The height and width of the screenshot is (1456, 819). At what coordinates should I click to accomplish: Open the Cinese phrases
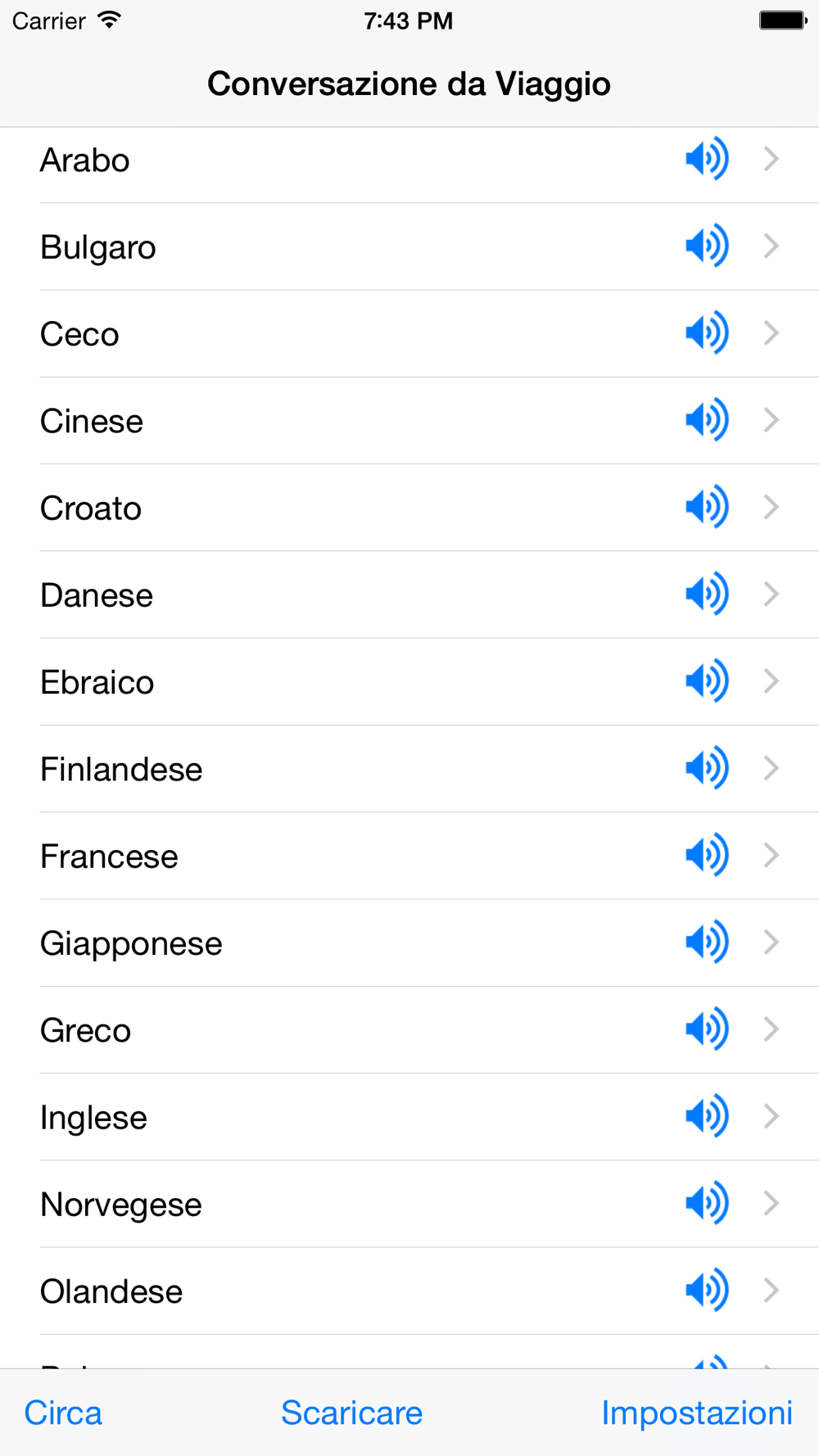click(x=409, y=421)
